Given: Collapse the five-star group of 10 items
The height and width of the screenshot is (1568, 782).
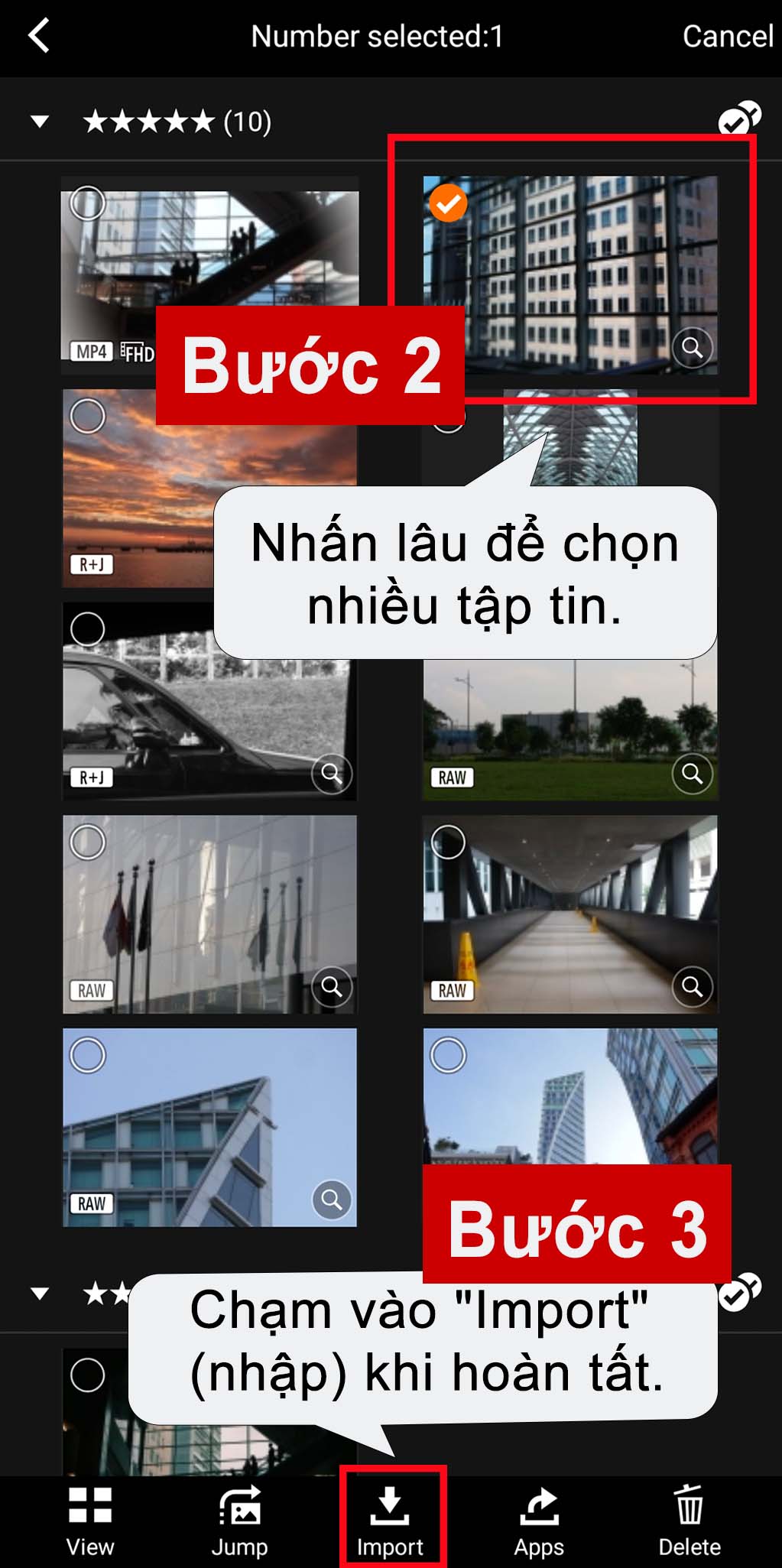Looking at the screenshot, I should point(40,121).
